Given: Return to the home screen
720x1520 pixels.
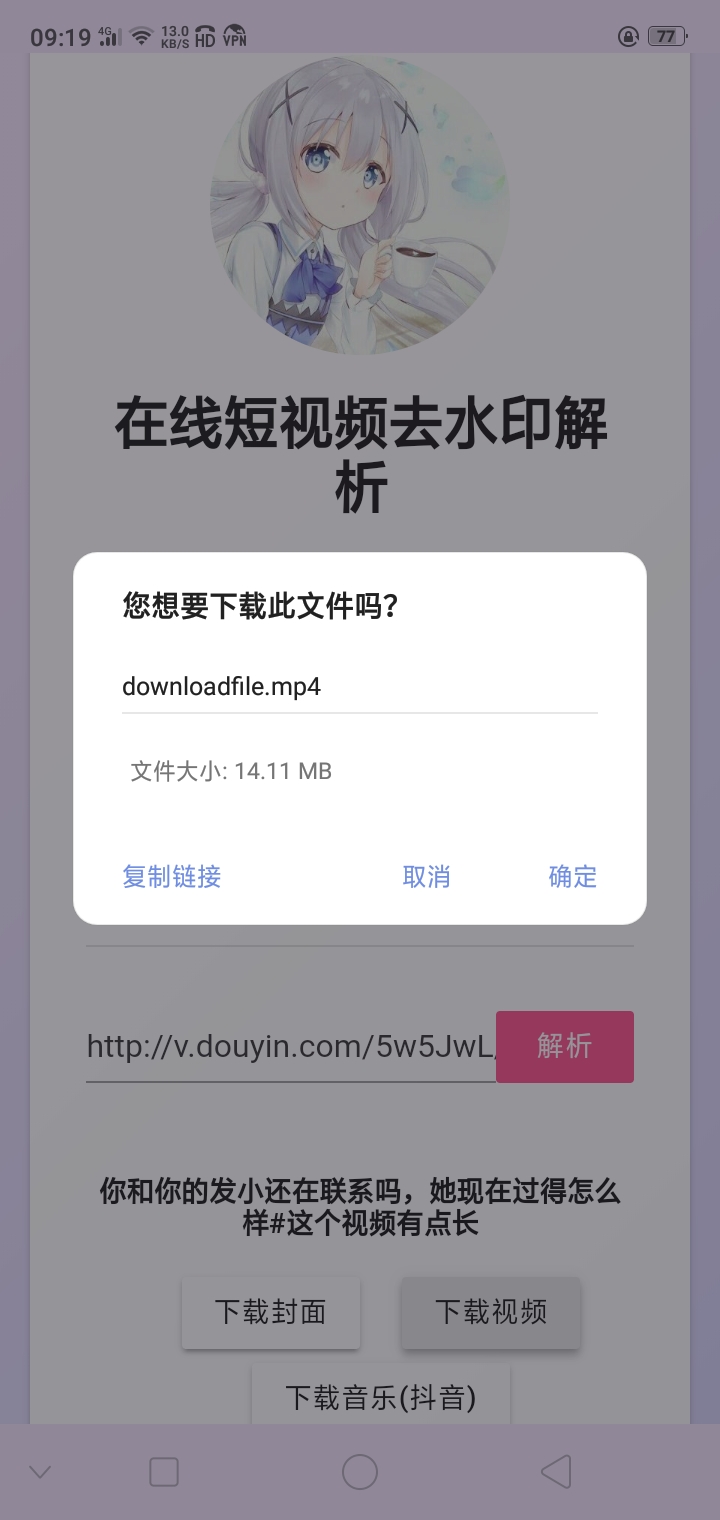Looking at the screenshot, I should pos(360,1471).
